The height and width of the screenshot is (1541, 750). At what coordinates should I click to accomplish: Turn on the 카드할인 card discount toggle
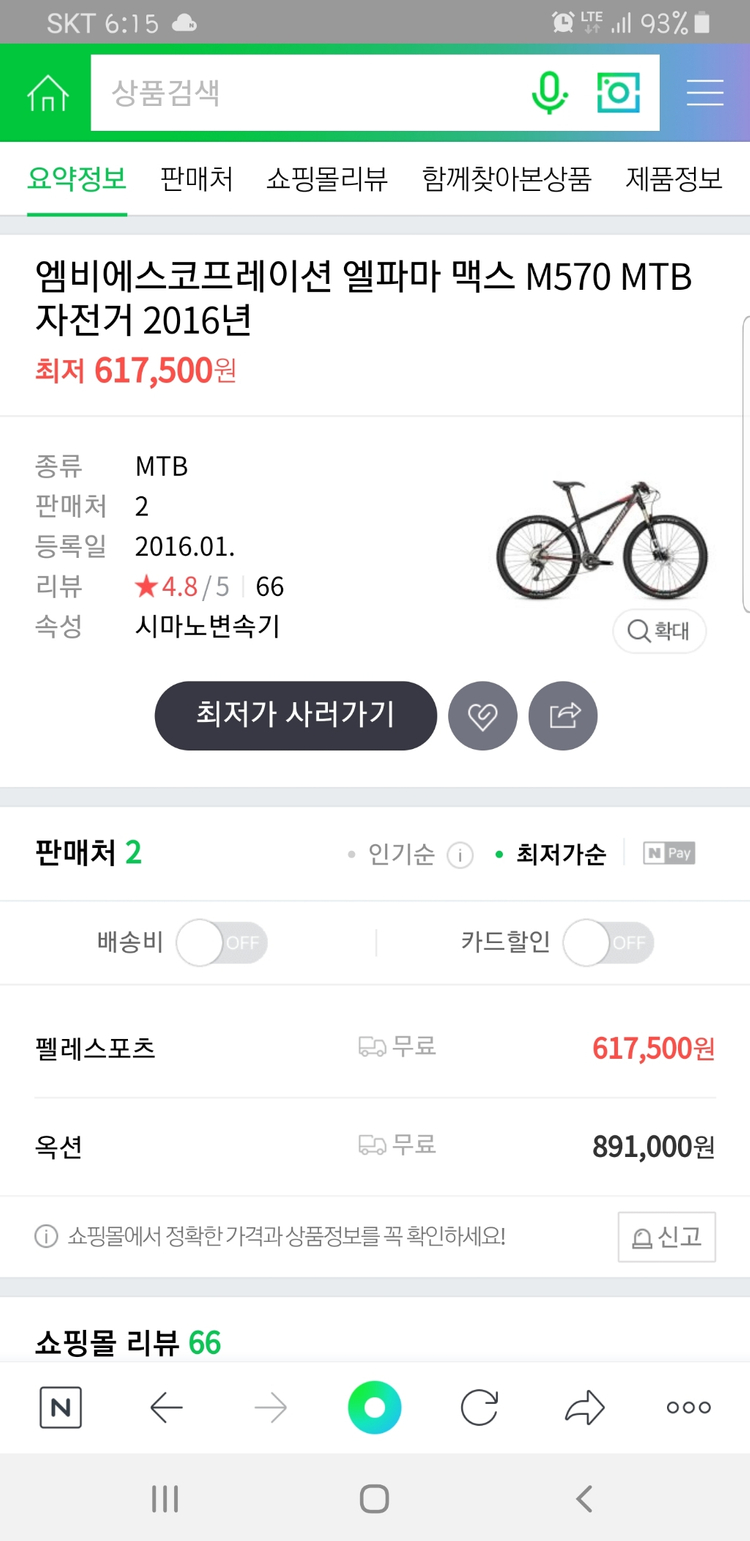coord(608,942)
